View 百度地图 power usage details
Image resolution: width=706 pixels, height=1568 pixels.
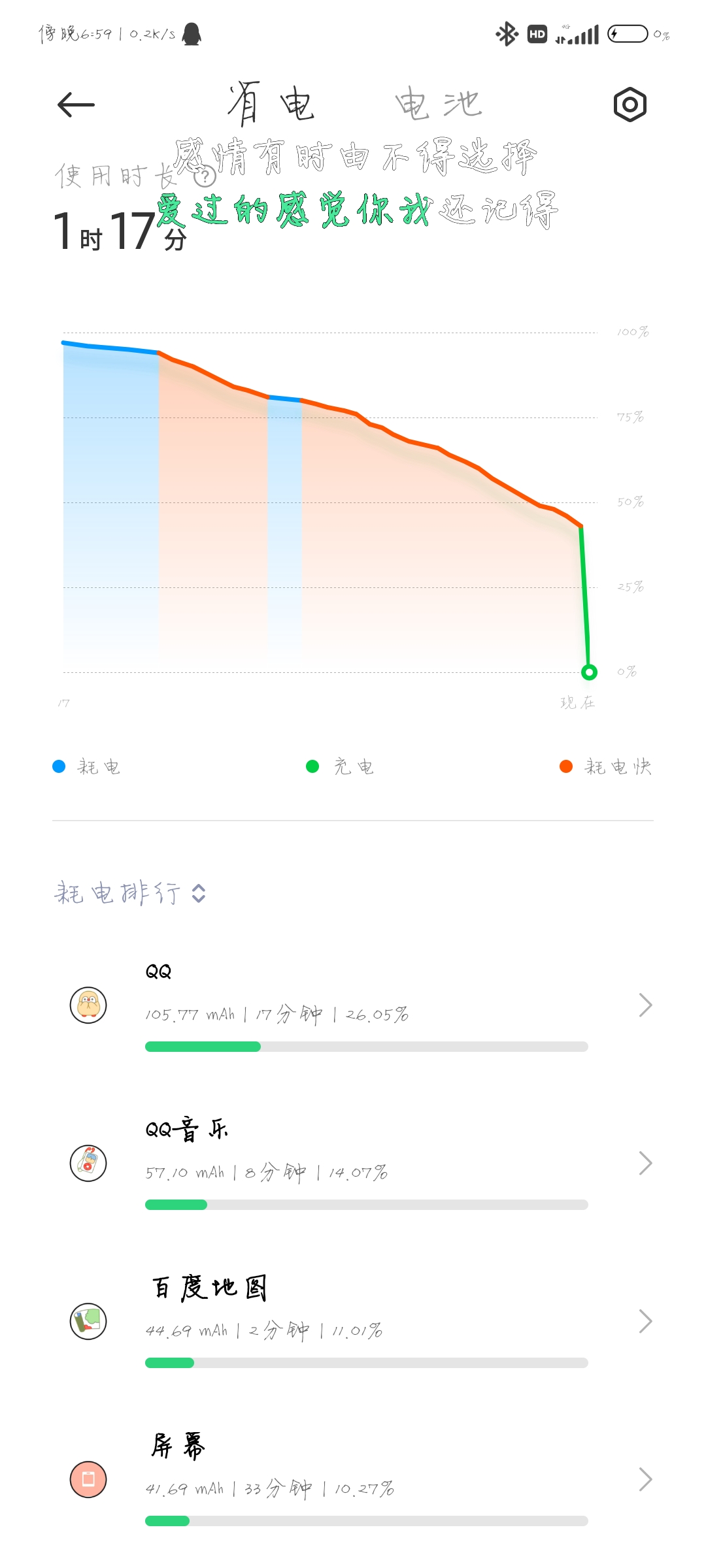click(x=353, y=1322)
